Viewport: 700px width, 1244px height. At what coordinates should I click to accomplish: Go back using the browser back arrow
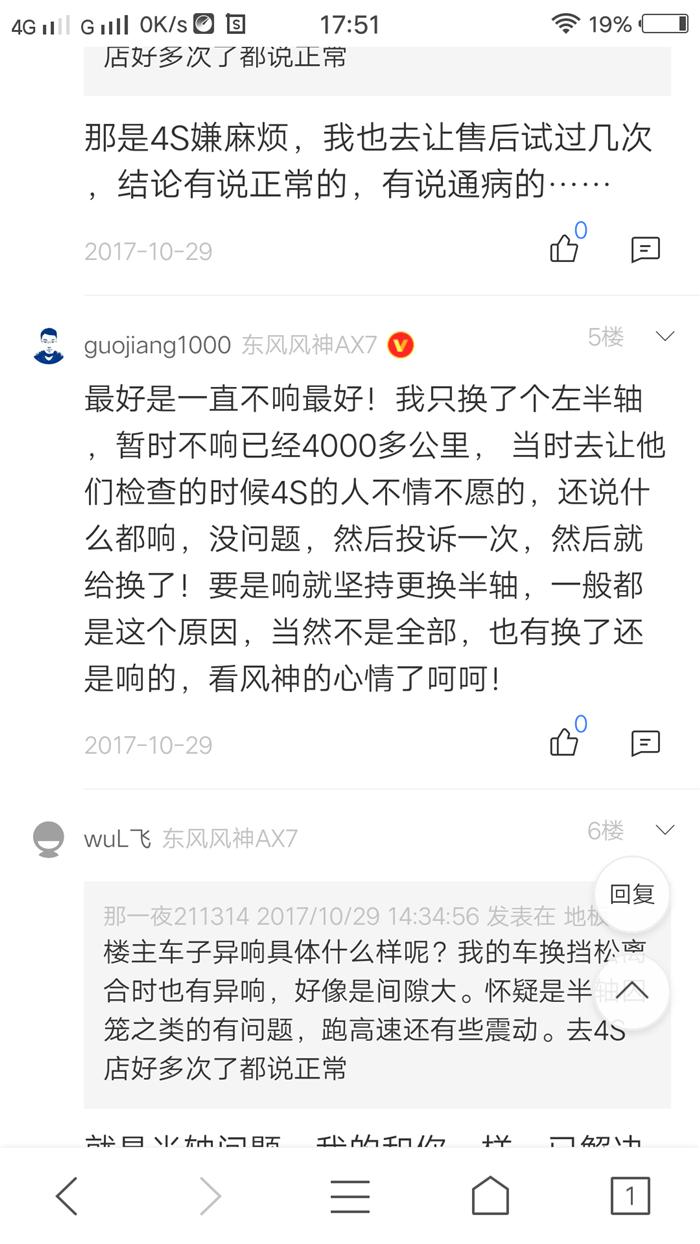point(68,1196)
